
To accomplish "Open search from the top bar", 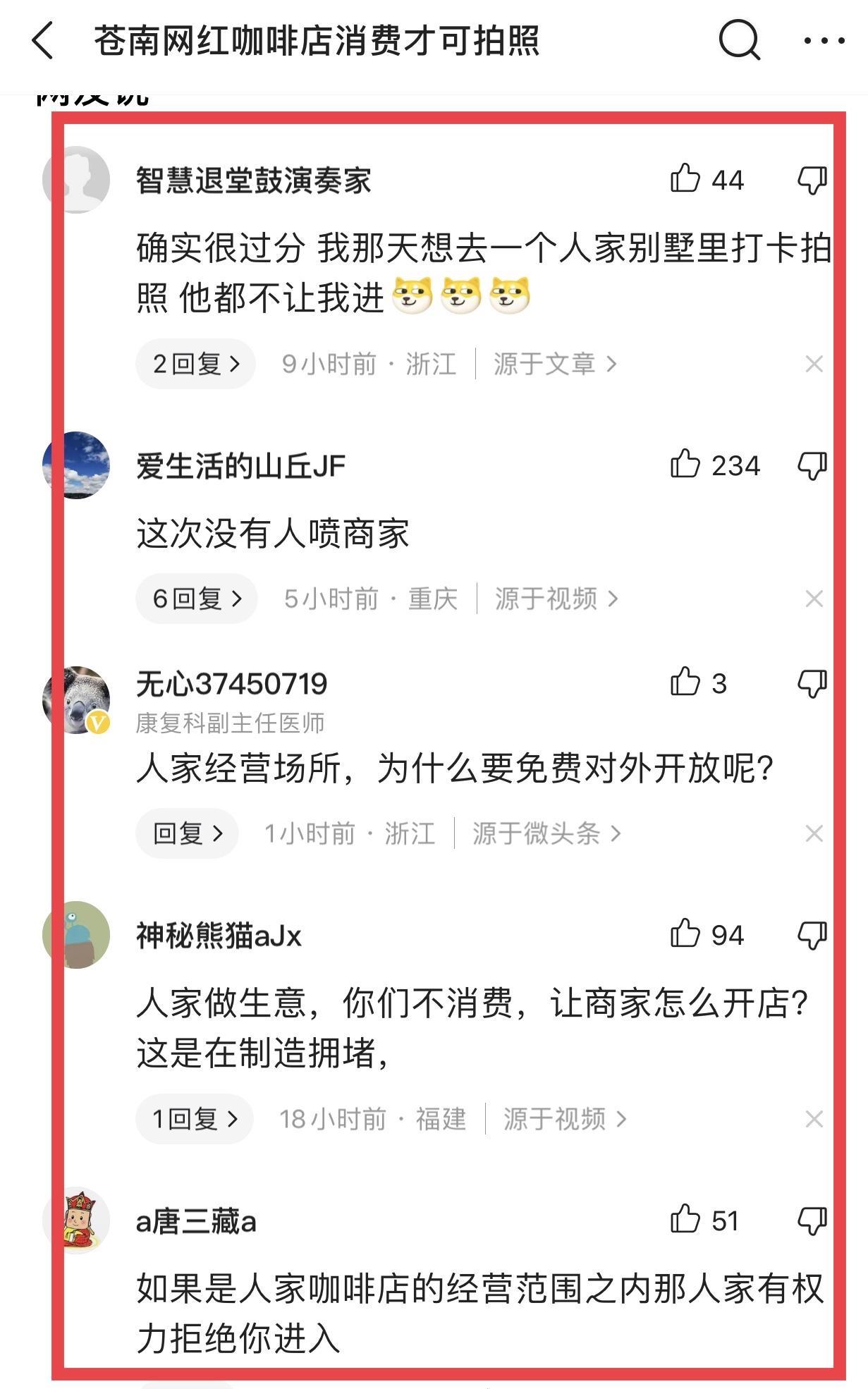I will 738,39.
